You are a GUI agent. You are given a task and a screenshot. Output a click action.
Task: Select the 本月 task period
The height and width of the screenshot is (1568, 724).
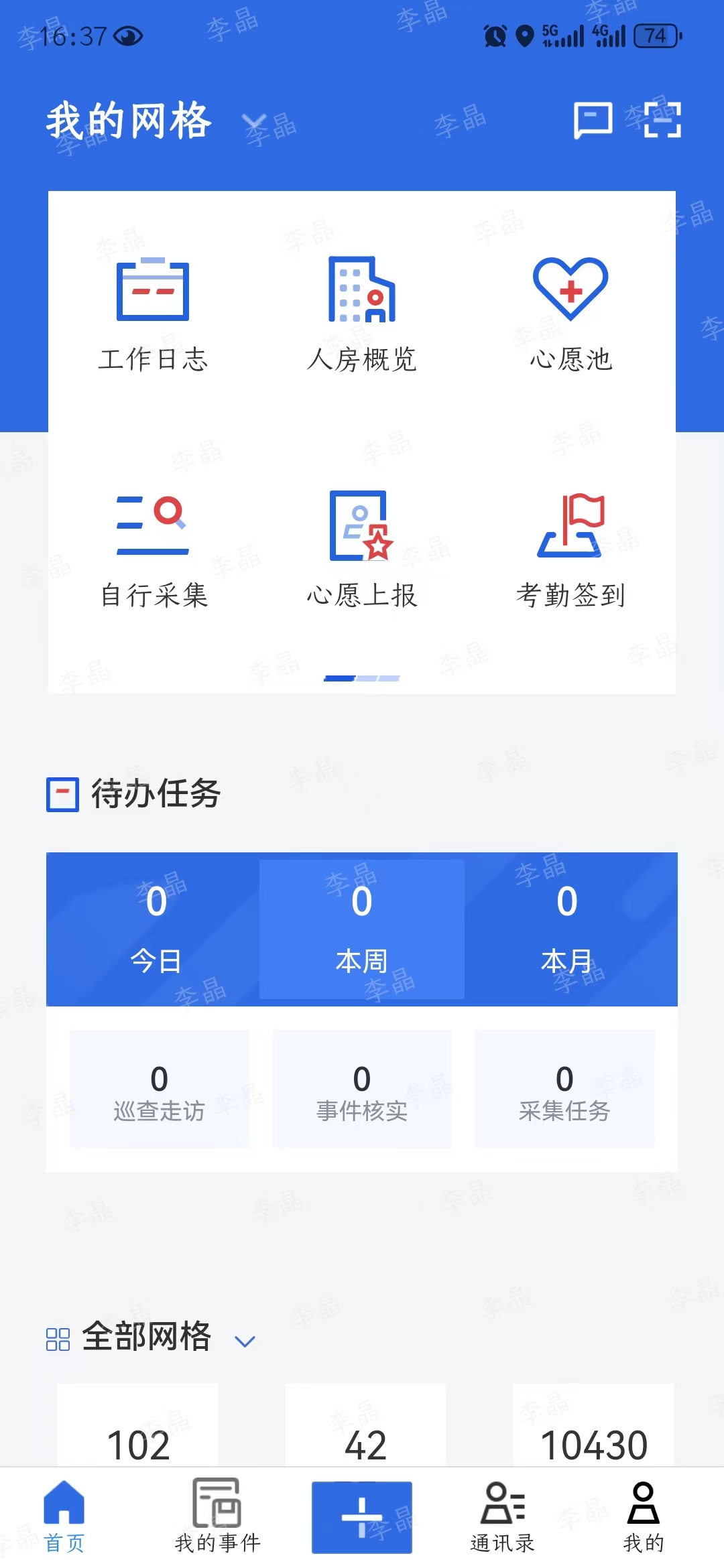click(x=567, y=929)
